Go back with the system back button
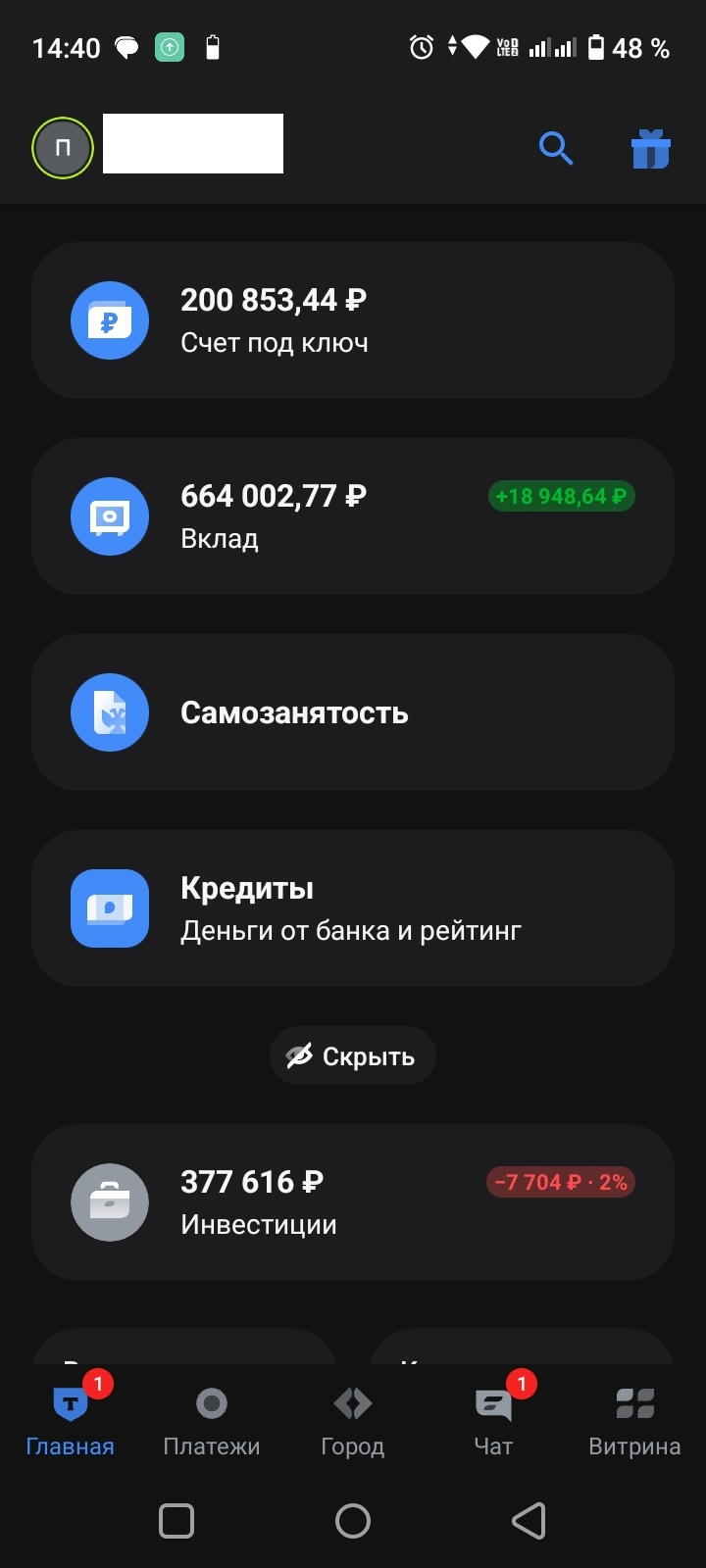This screenshot has width=706, height=1568. 529,1521
